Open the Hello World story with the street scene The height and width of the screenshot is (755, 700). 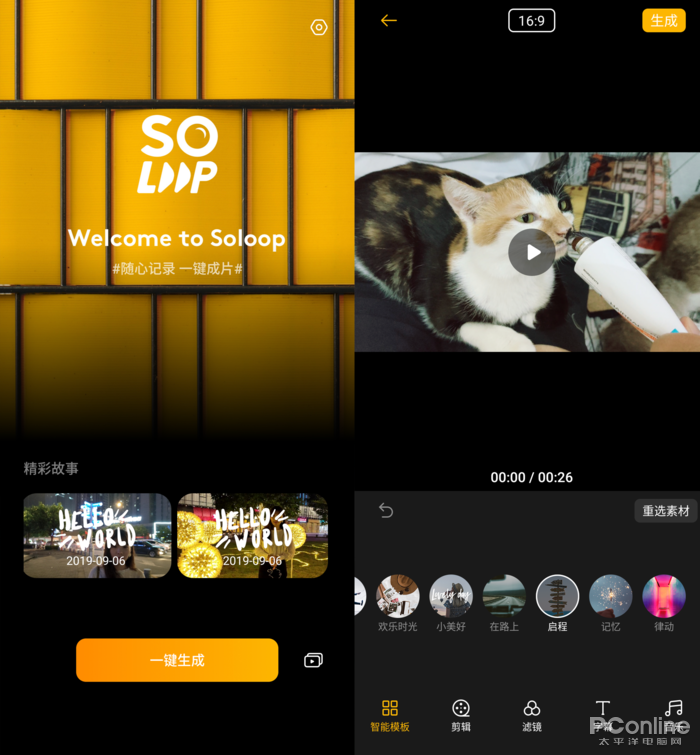pos(97,535)
